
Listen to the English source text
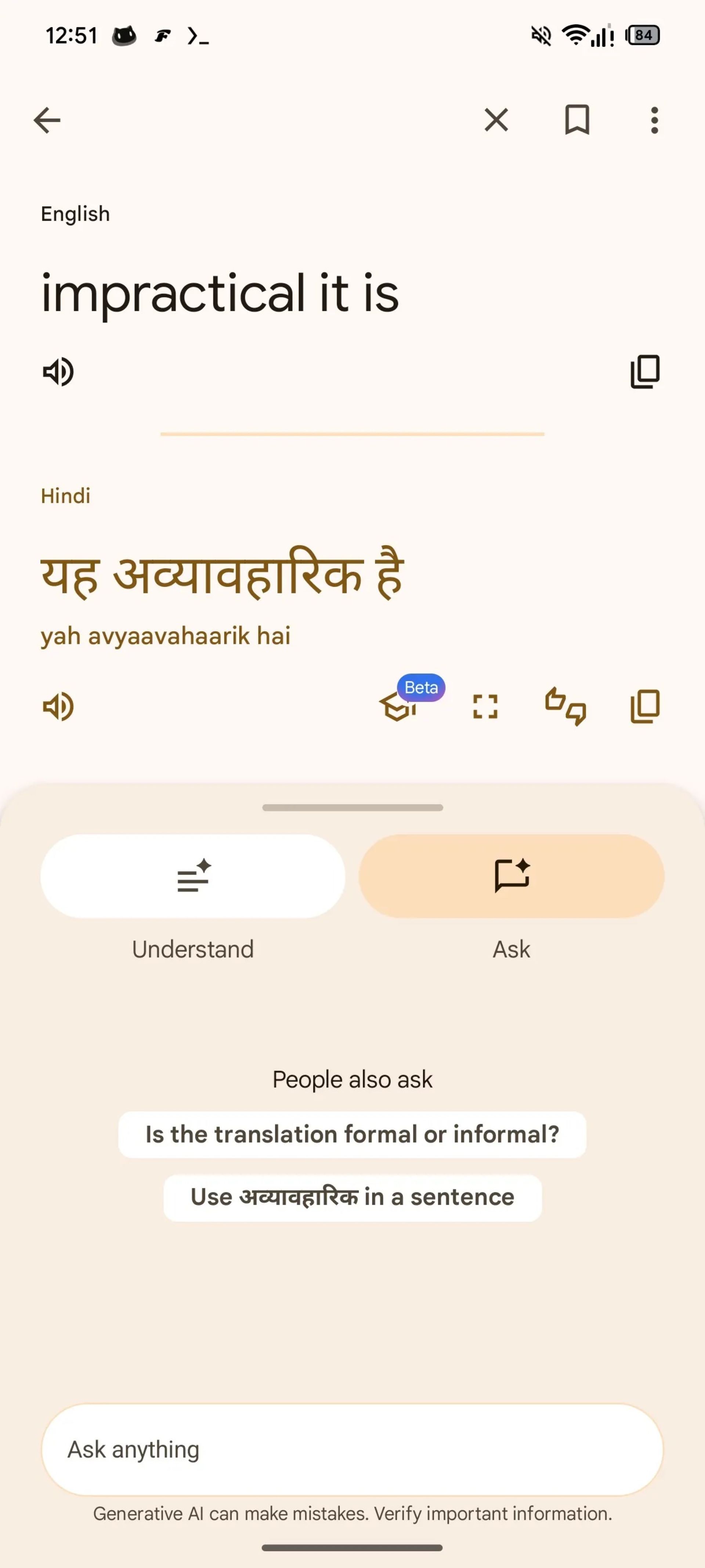pos(58,371)
